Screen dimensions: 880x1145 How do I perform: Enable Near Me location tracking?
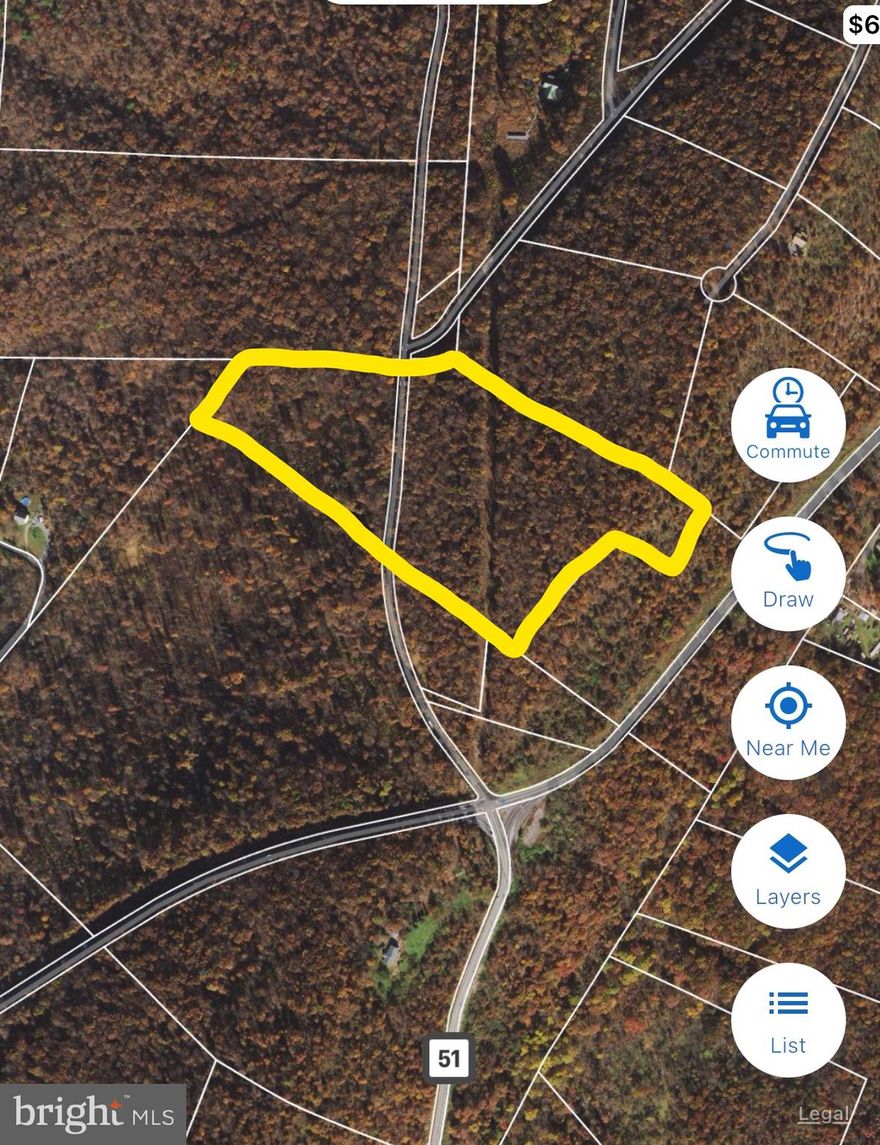point(789,722)
